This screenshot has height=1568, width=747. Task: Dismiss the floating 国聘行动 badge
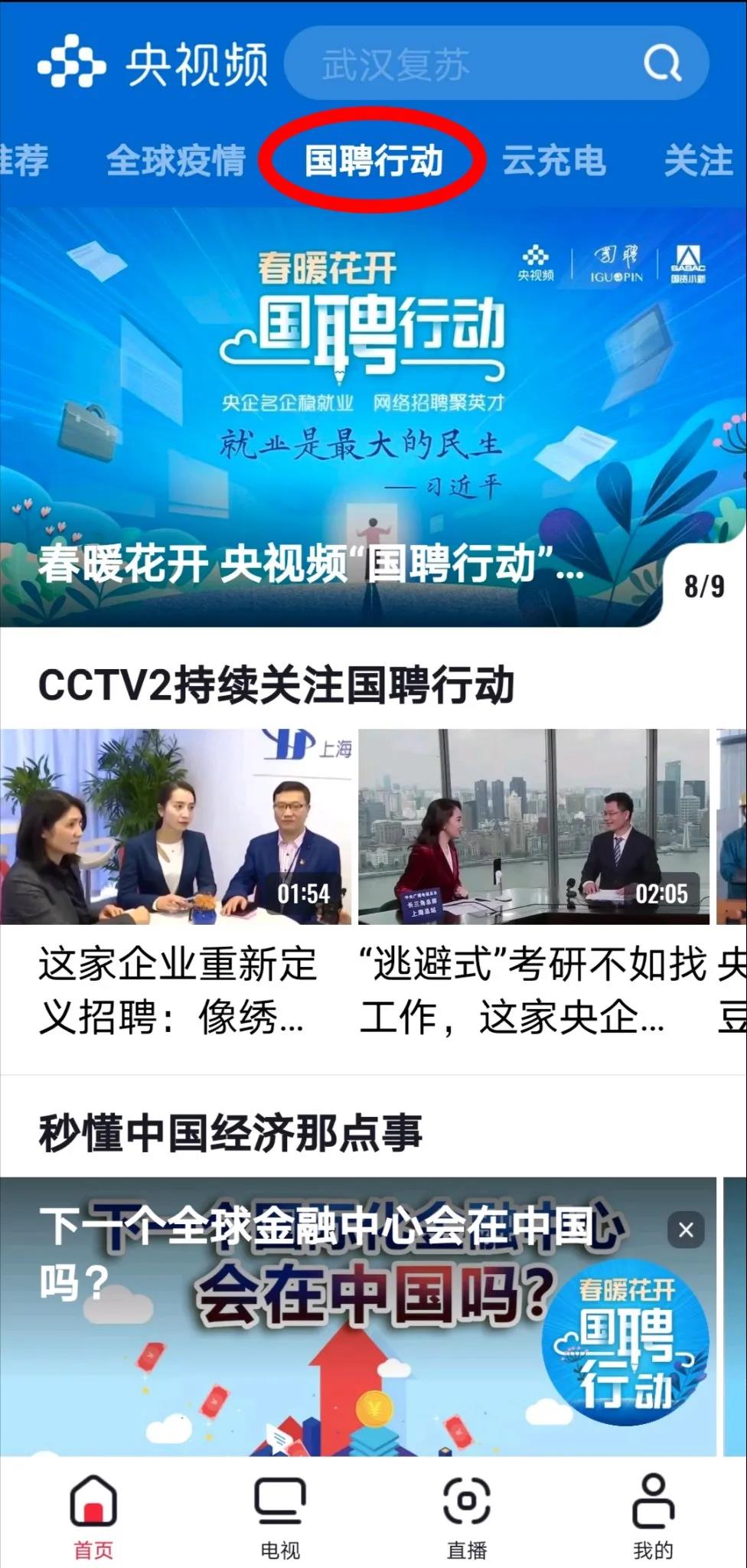coord(686,1230)
